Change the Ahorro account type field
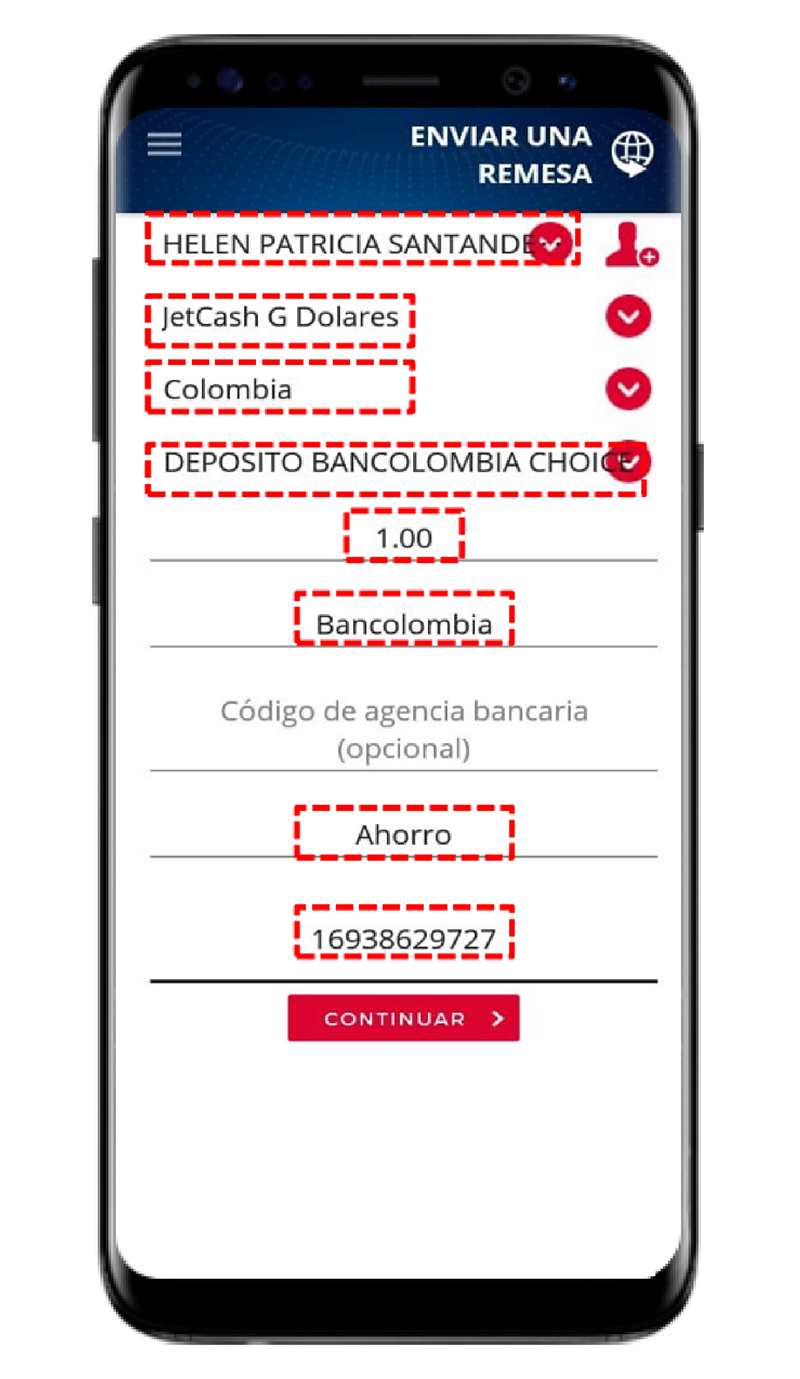800x1379 pixels. [404, 834]
